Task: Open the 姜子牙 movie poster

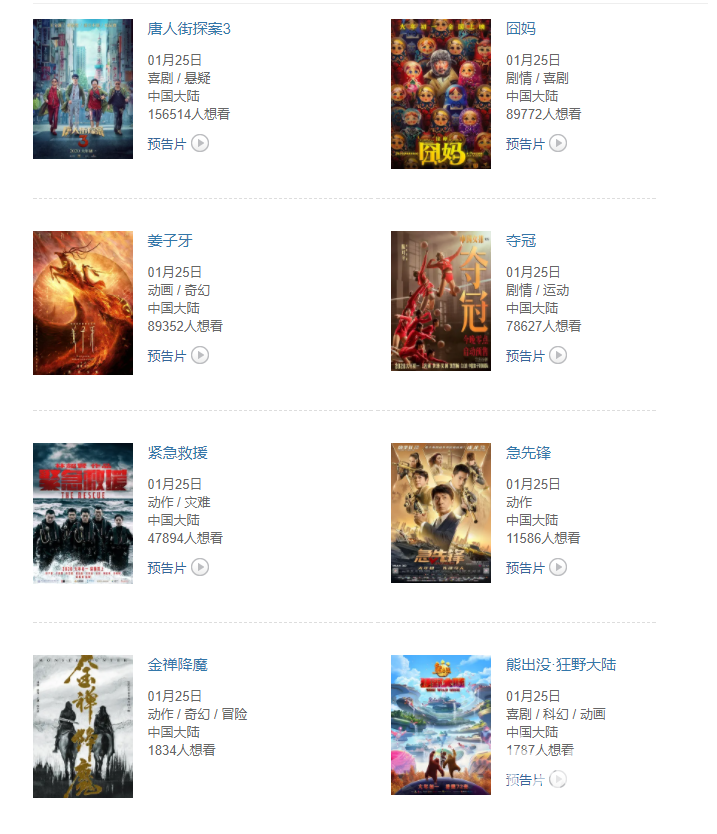Action: 83,303
